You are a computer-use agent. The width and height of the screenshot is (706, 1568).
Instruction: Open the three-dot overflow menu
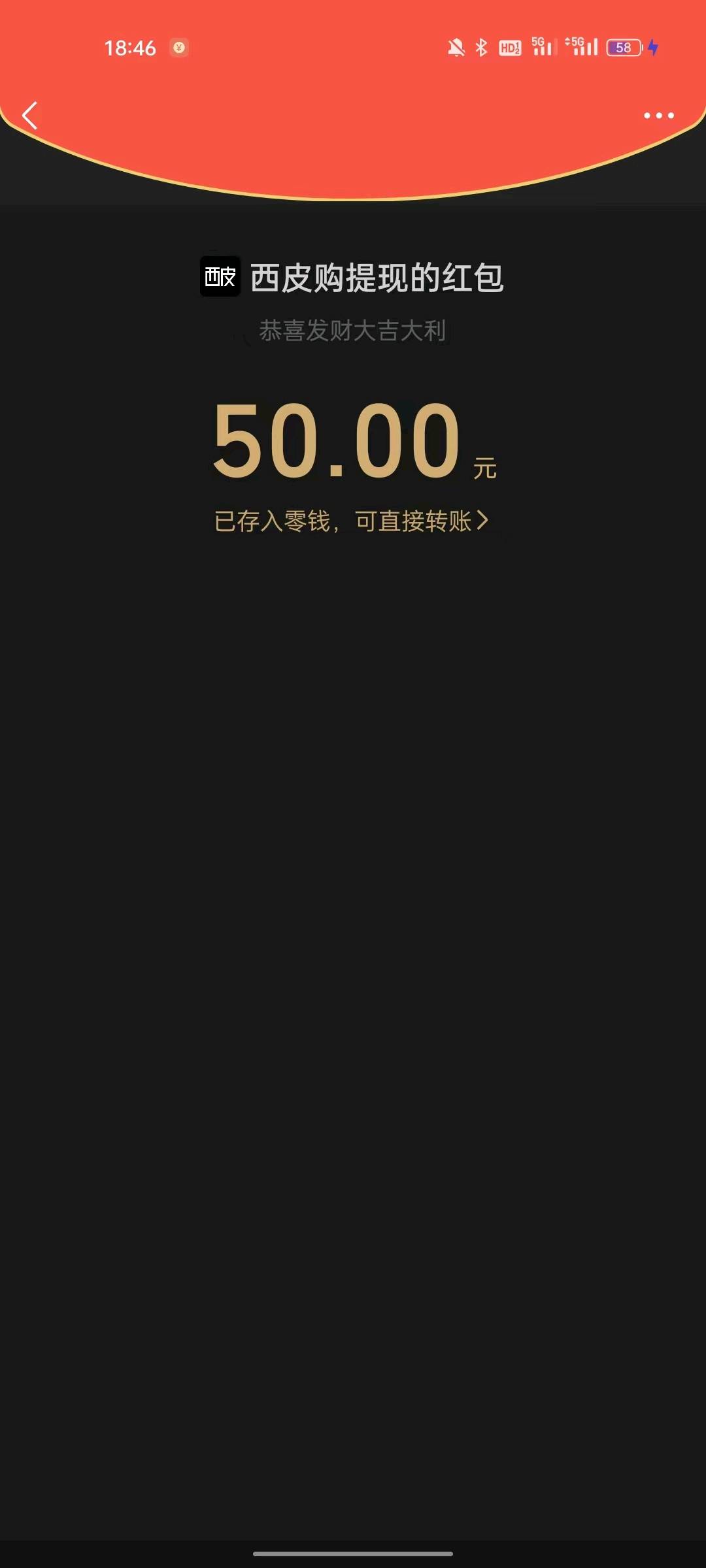[x=658, y=116]
